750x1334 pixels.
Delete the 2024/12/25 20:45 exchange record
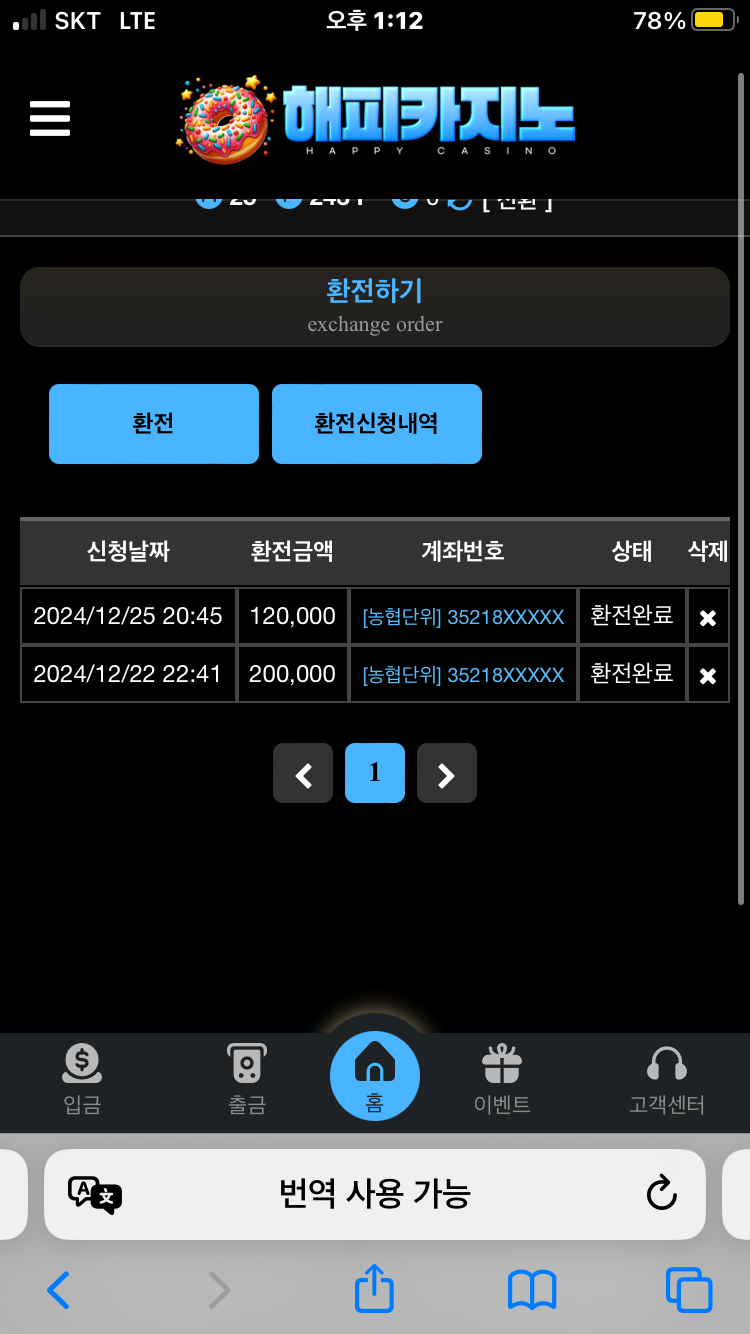click(x=708, y=617)
